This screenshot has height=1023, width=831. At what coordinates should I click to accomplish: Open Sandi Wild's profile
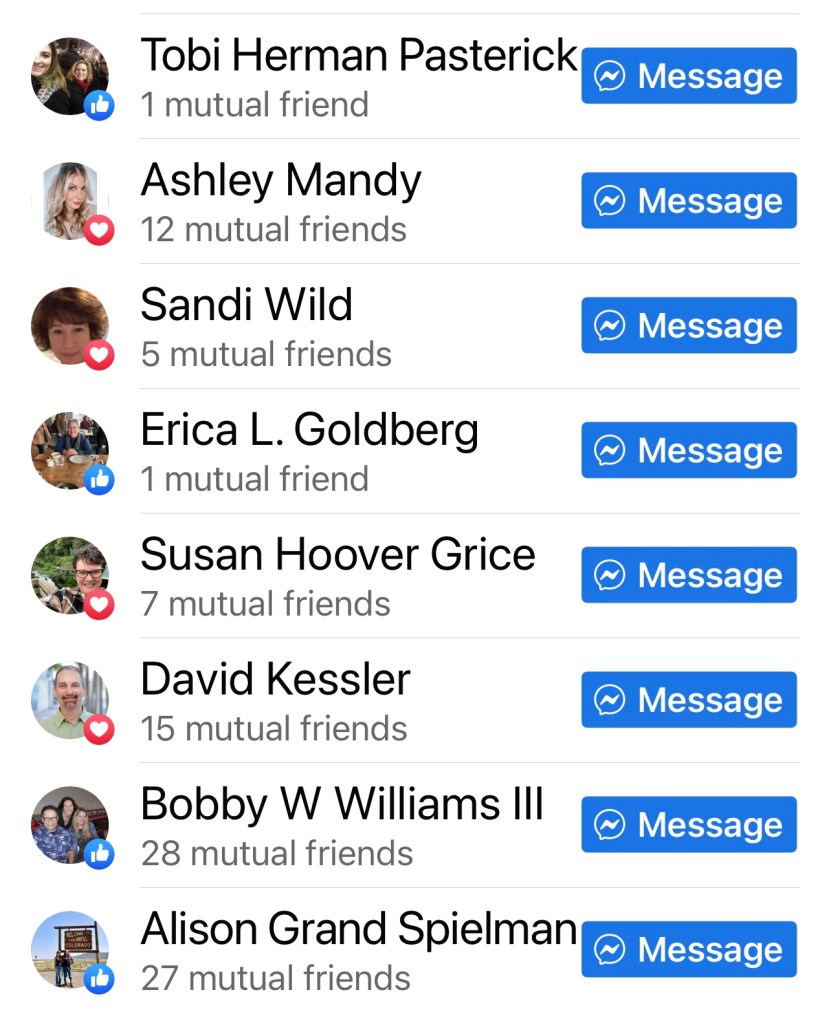tap(246, 305)
